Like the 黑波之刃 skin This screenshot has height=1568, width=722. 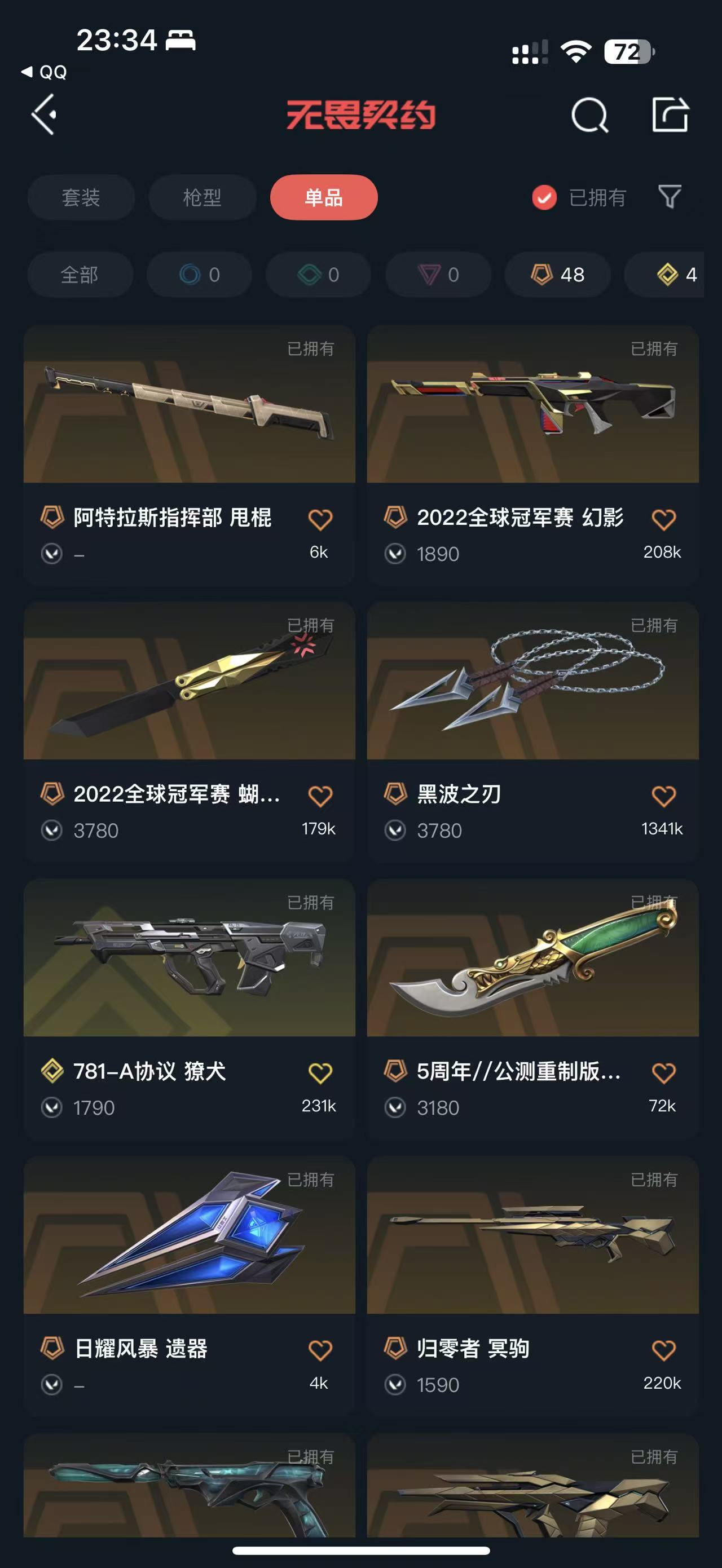click(x=663, y=796)
